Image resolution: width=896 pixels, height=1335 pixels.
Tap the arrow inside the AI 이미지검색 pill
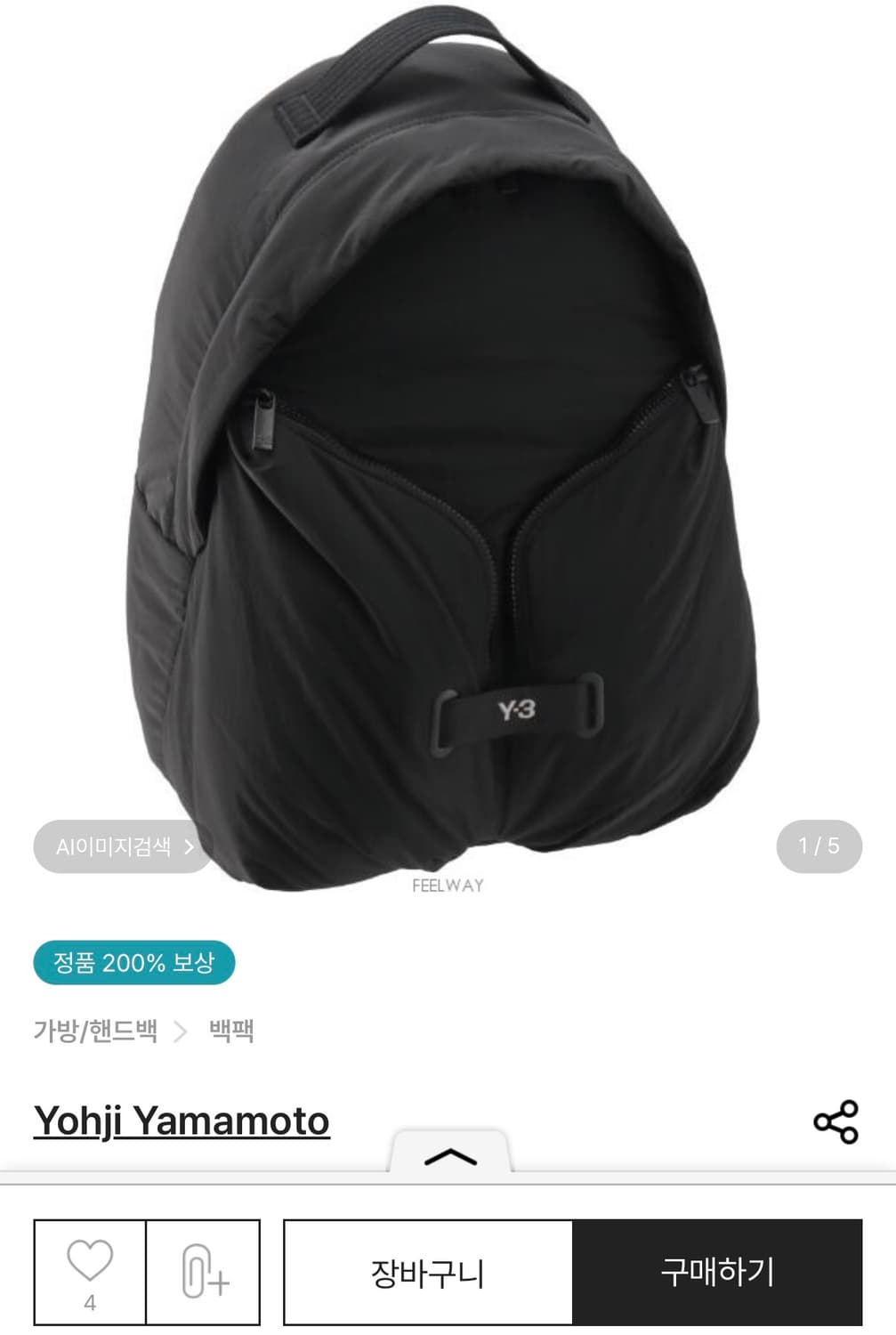coord(190,847)
